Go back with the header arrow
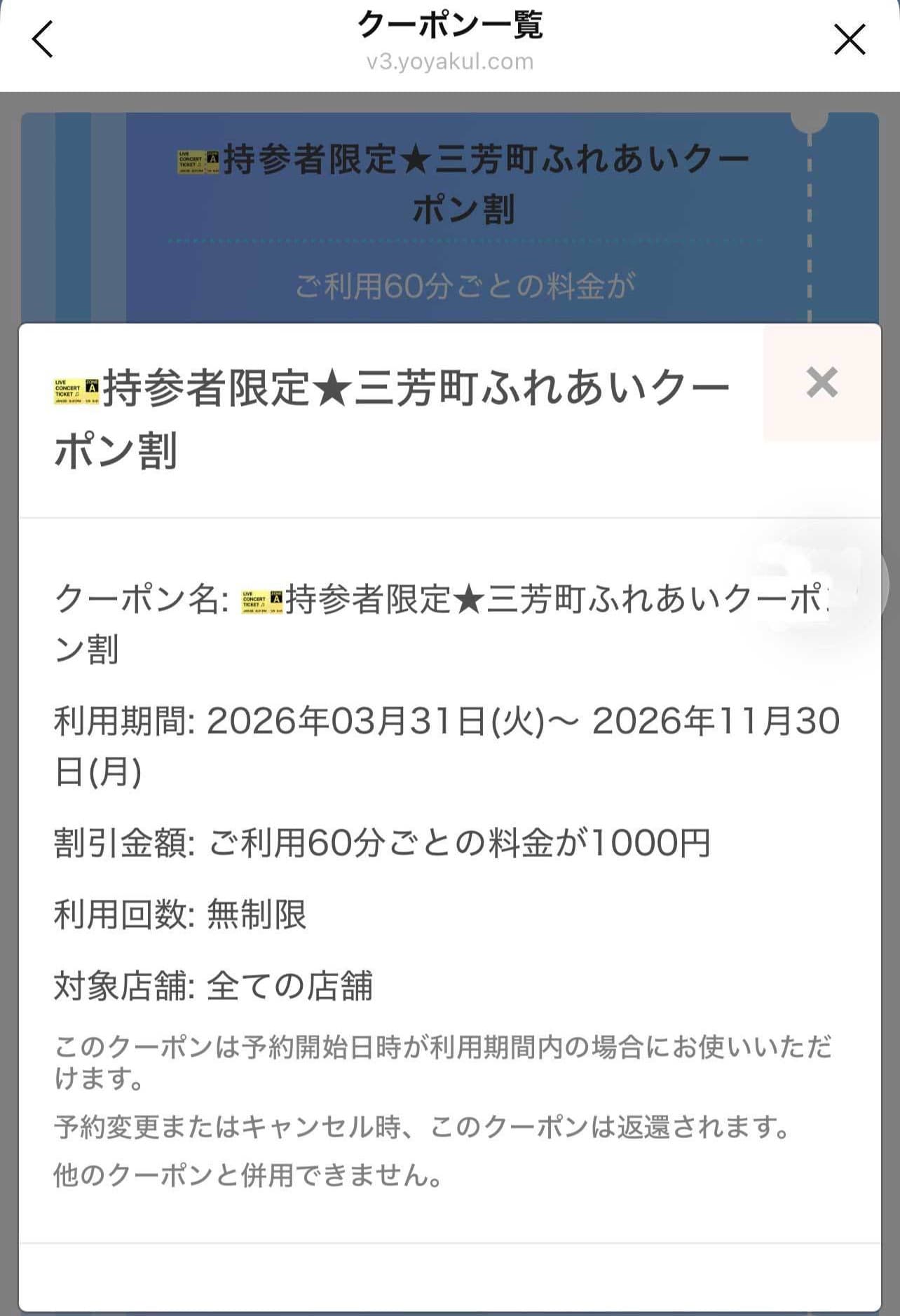The image size is (900, 1316). point(43,39)
